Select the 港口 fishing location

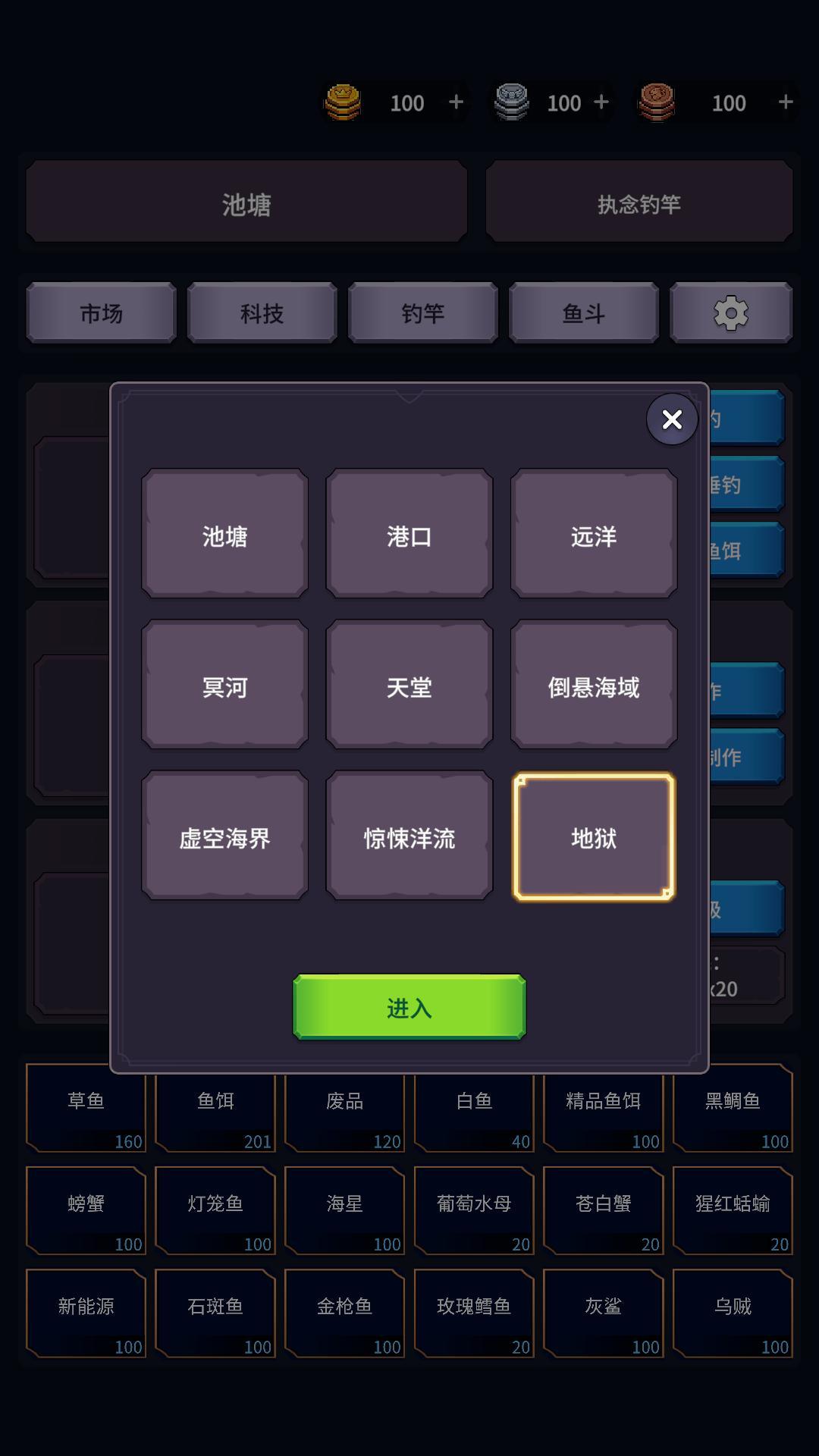coord(408,535)
